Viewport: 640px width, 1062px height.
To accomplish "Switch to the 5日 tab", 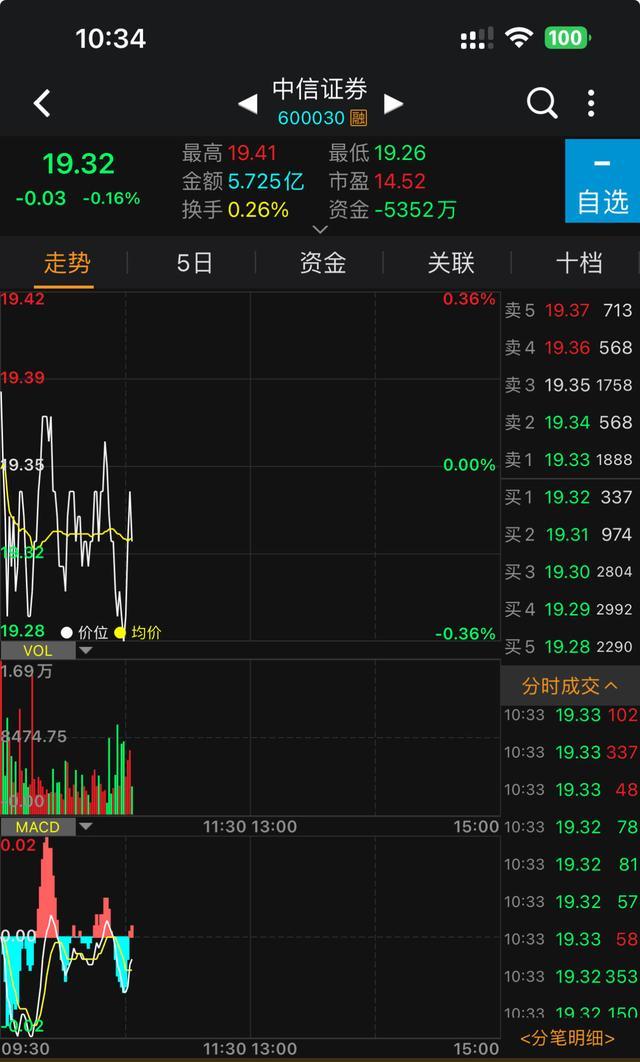I will point(194,263).
